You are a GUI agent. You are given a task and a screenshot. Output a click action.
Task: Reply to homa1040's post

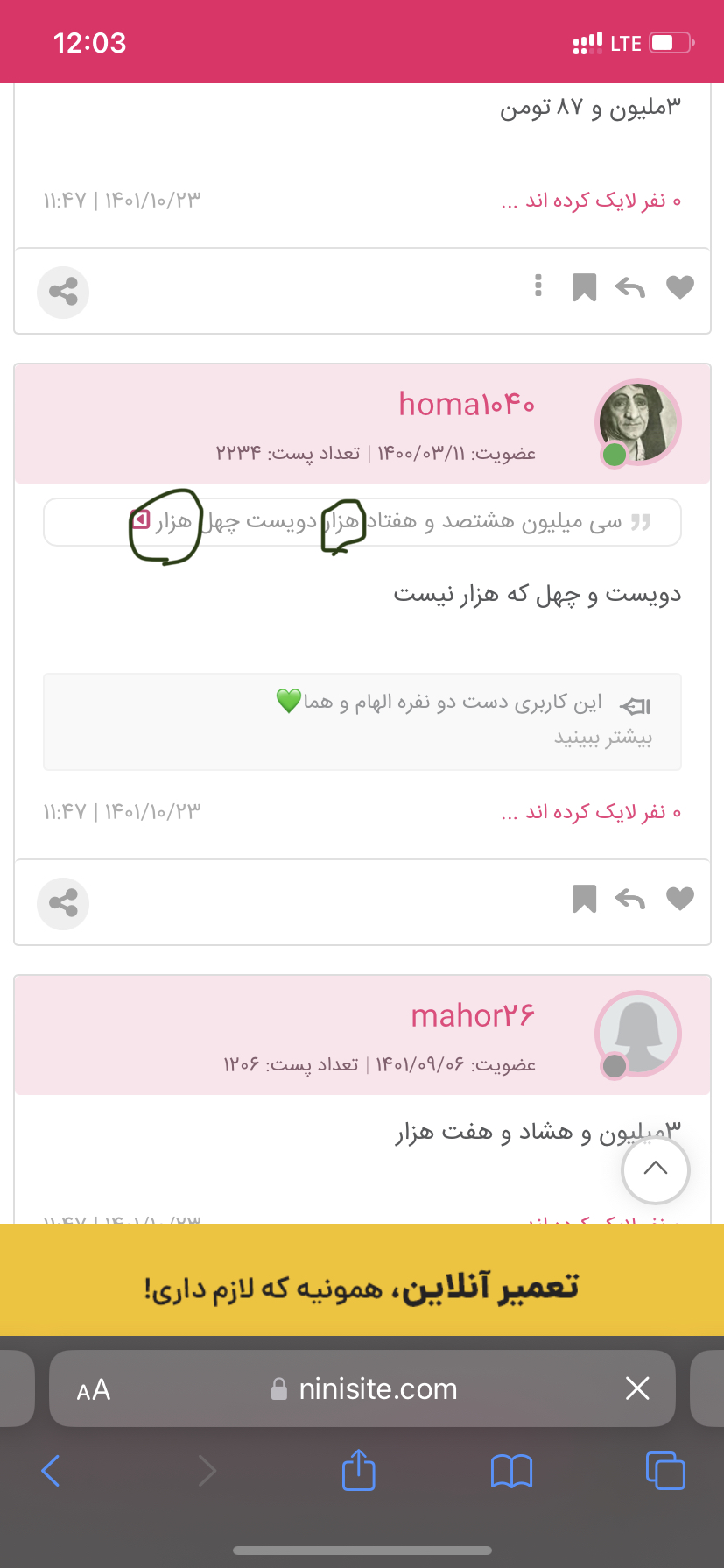629,899
